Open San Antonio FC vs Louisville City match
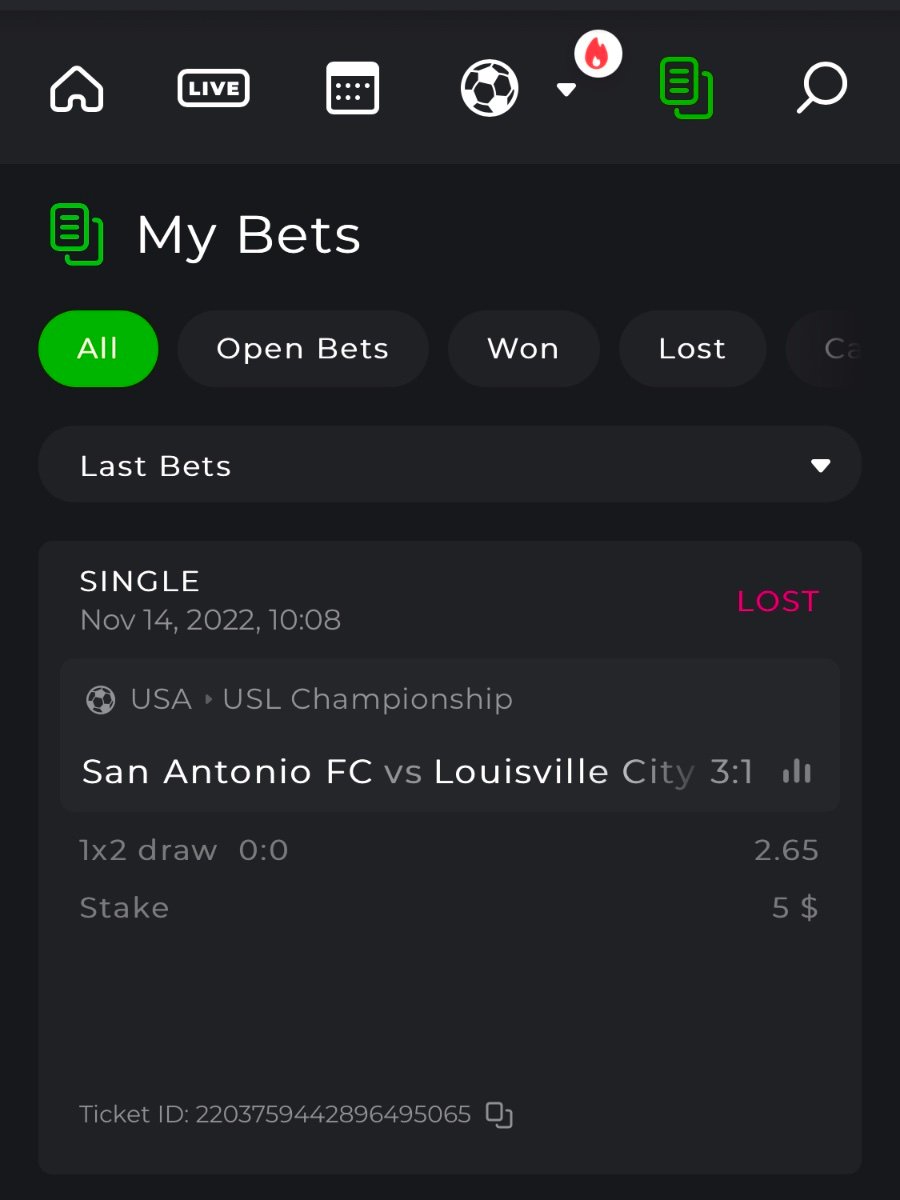The height and width of the screenshot is (1200, 900). (x=390, y=771)
